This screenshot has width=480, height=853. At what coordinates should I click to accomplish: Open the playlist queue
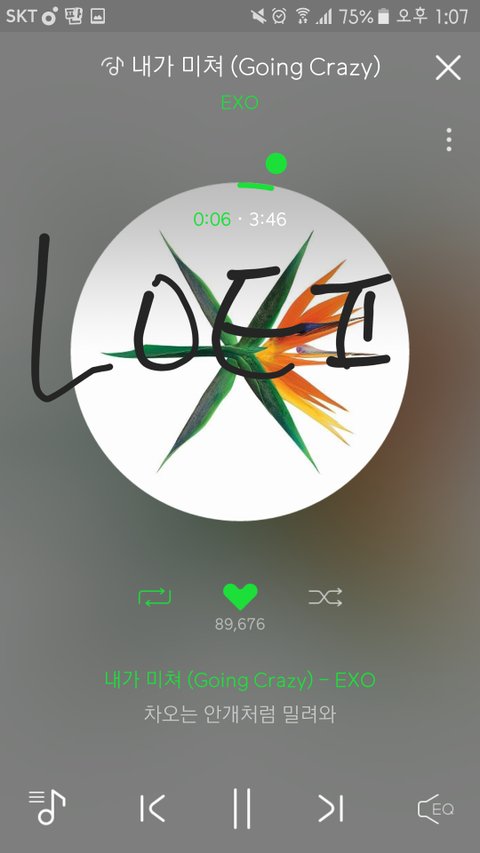point(47,807)
